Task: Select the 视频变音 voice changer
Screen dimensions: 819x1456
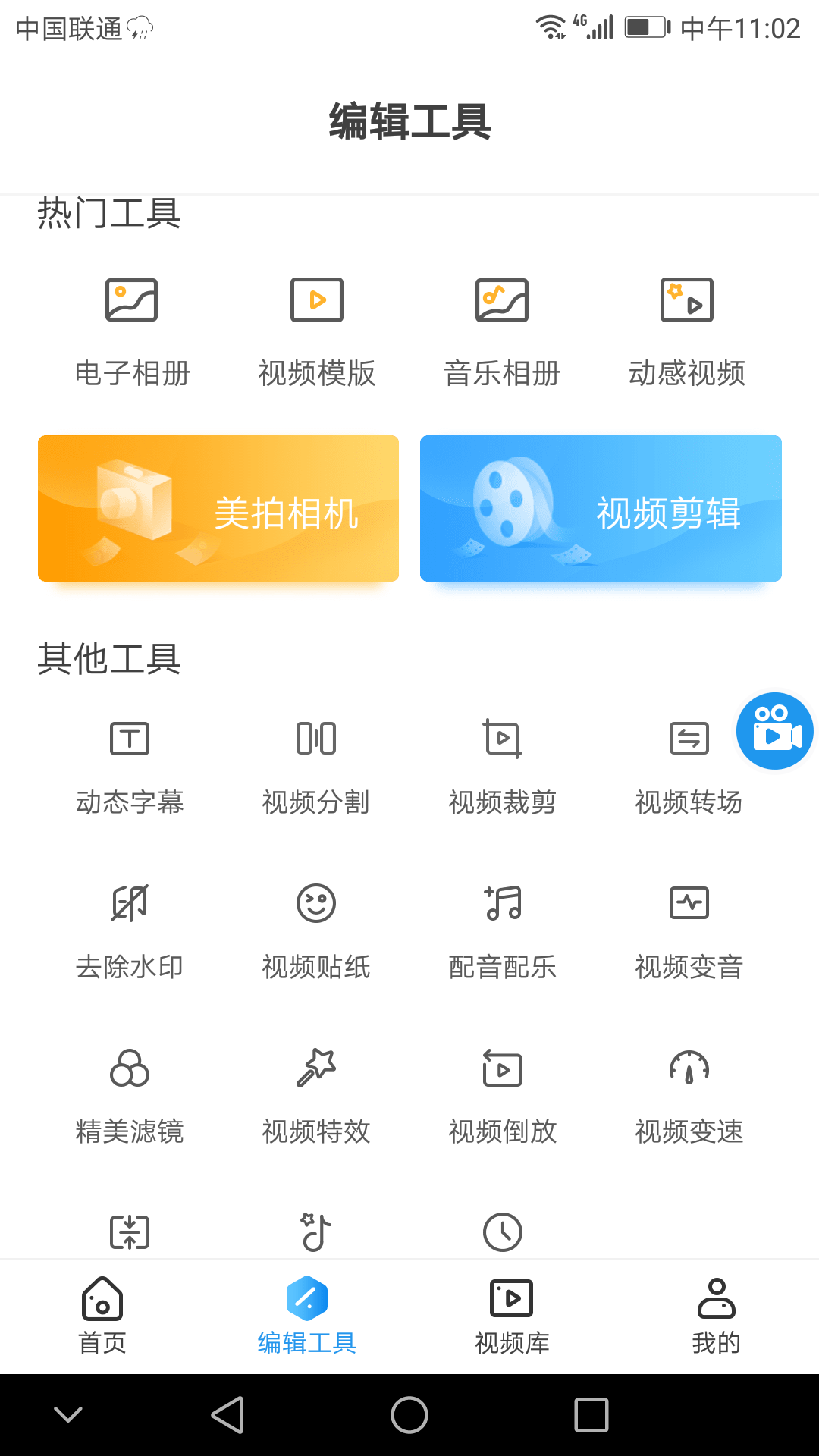Action: tap(688, 929)
